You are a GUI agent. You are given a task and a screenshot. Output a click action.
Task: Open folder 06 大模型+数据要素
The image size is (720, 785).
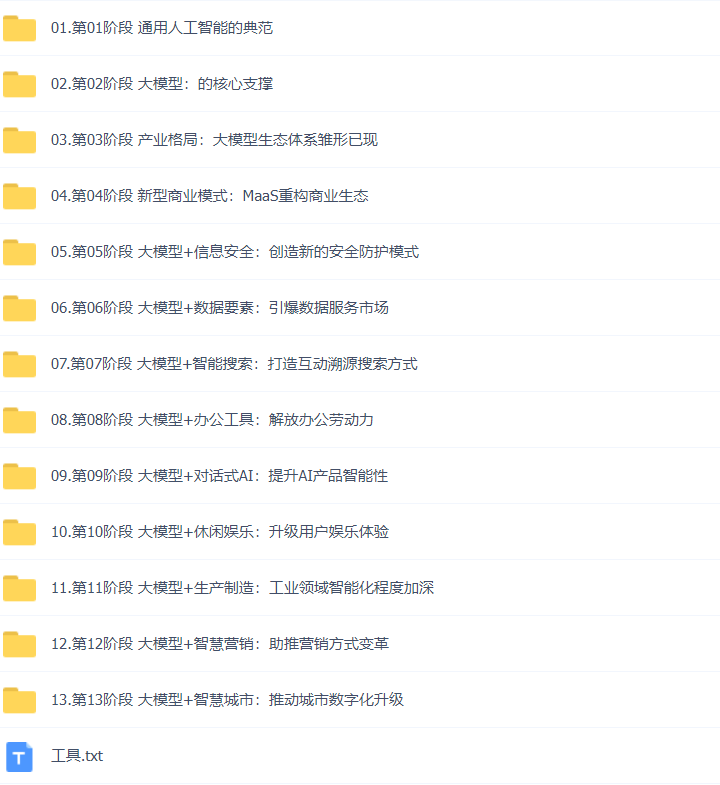point(219,308)
